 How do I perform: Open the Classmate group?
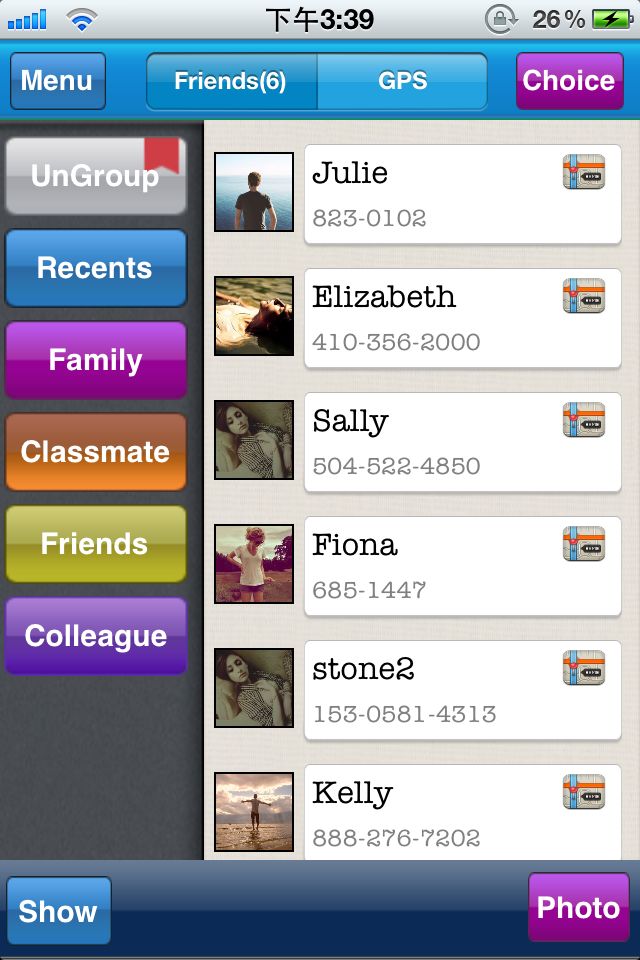tap(95, 452)
